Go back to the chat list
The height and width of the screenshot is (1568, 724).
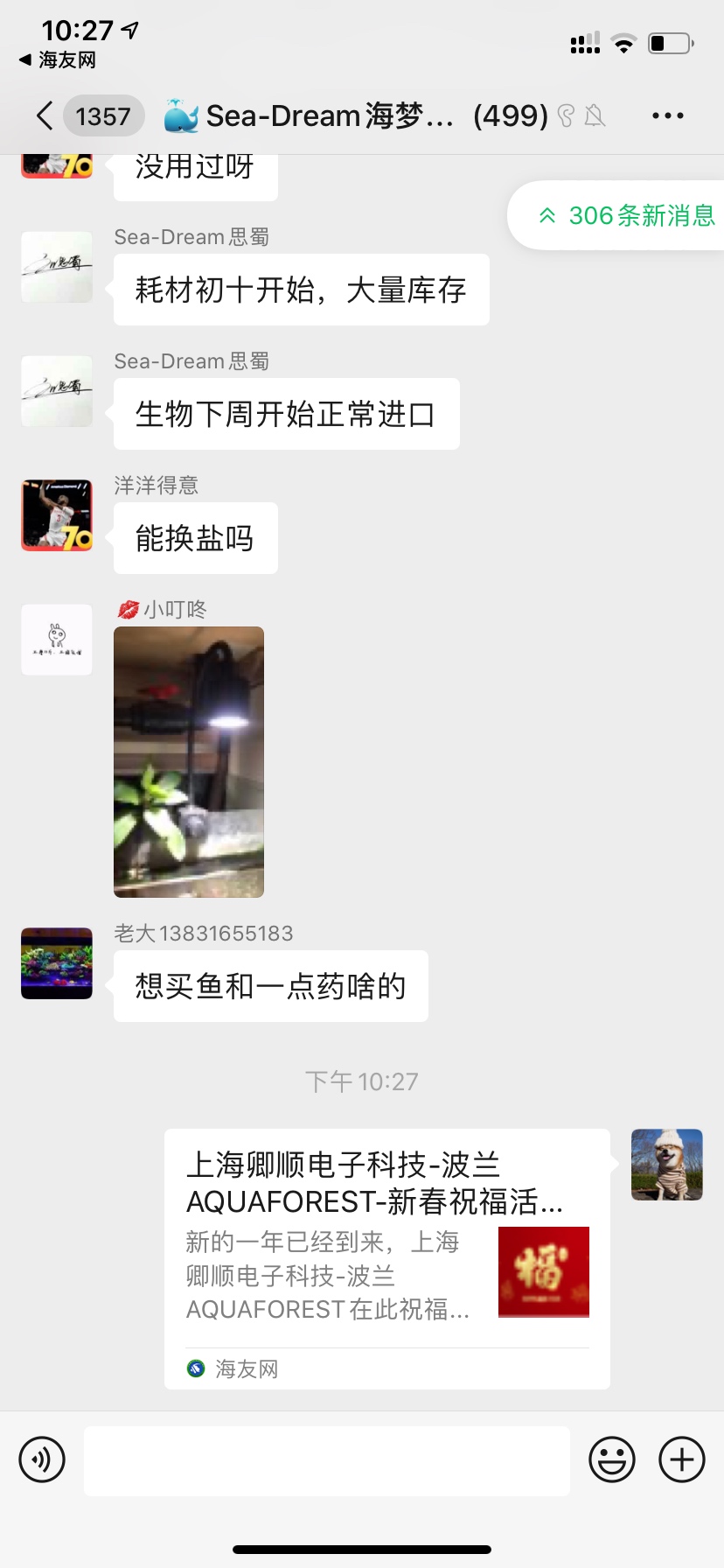click(45, 115)
